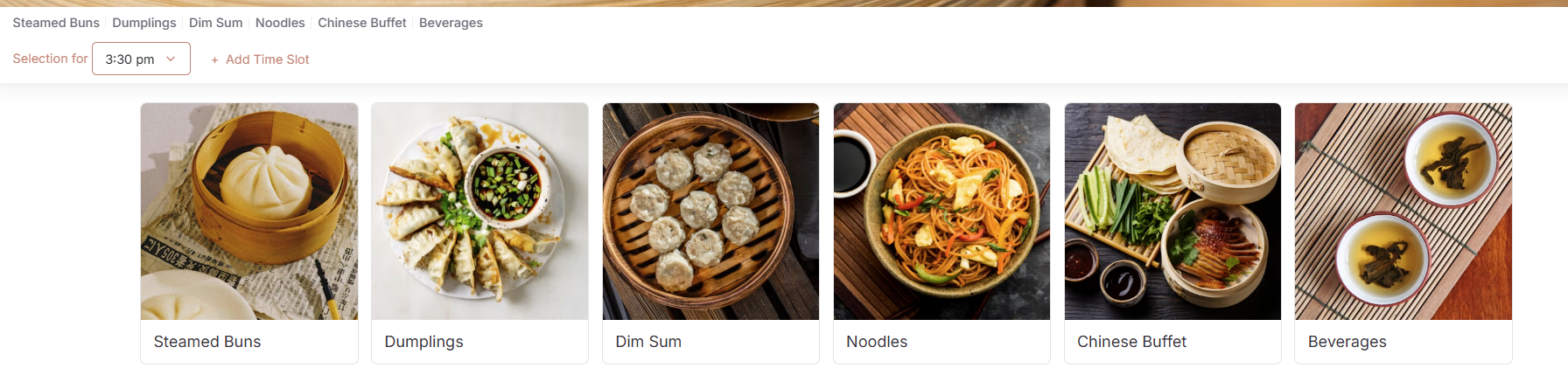The image size is (1568, 382).
Task: Open the Dumplings category card
Action: click(479, 233)
